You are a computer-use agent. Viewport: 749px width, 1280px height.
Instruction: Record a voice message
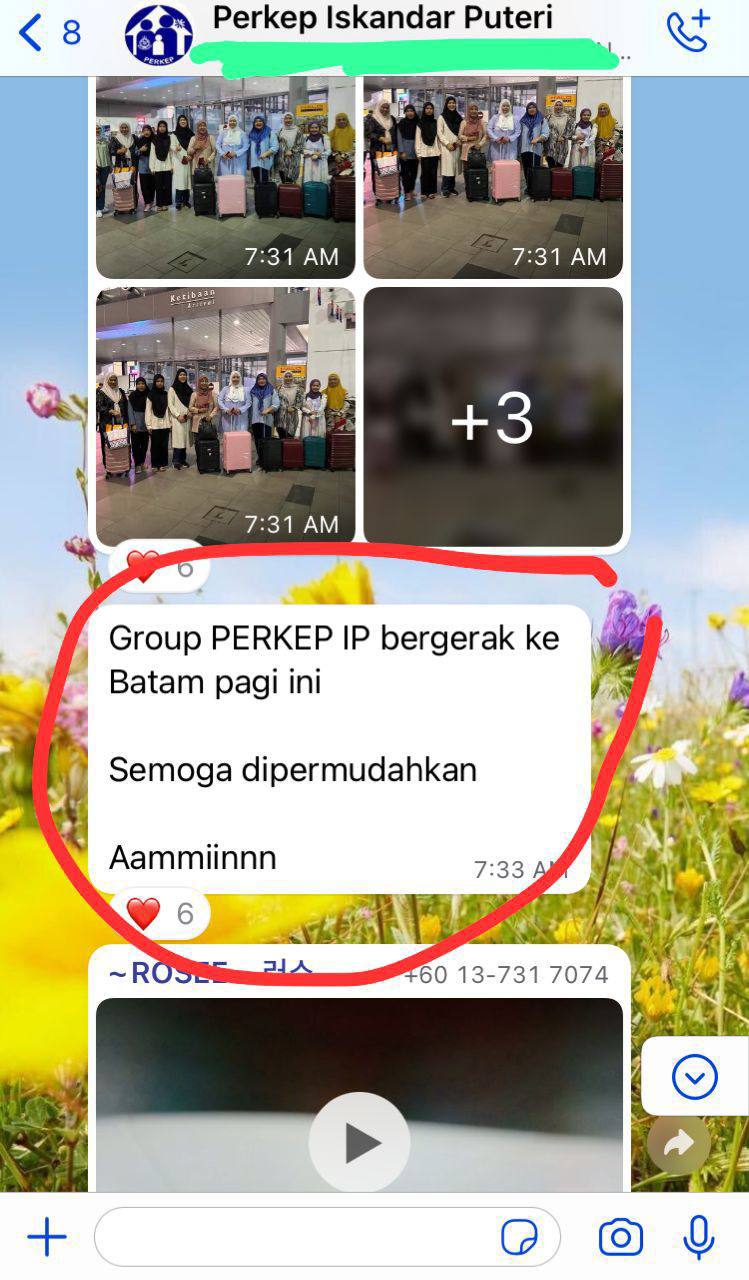(x=699, y=1238)
